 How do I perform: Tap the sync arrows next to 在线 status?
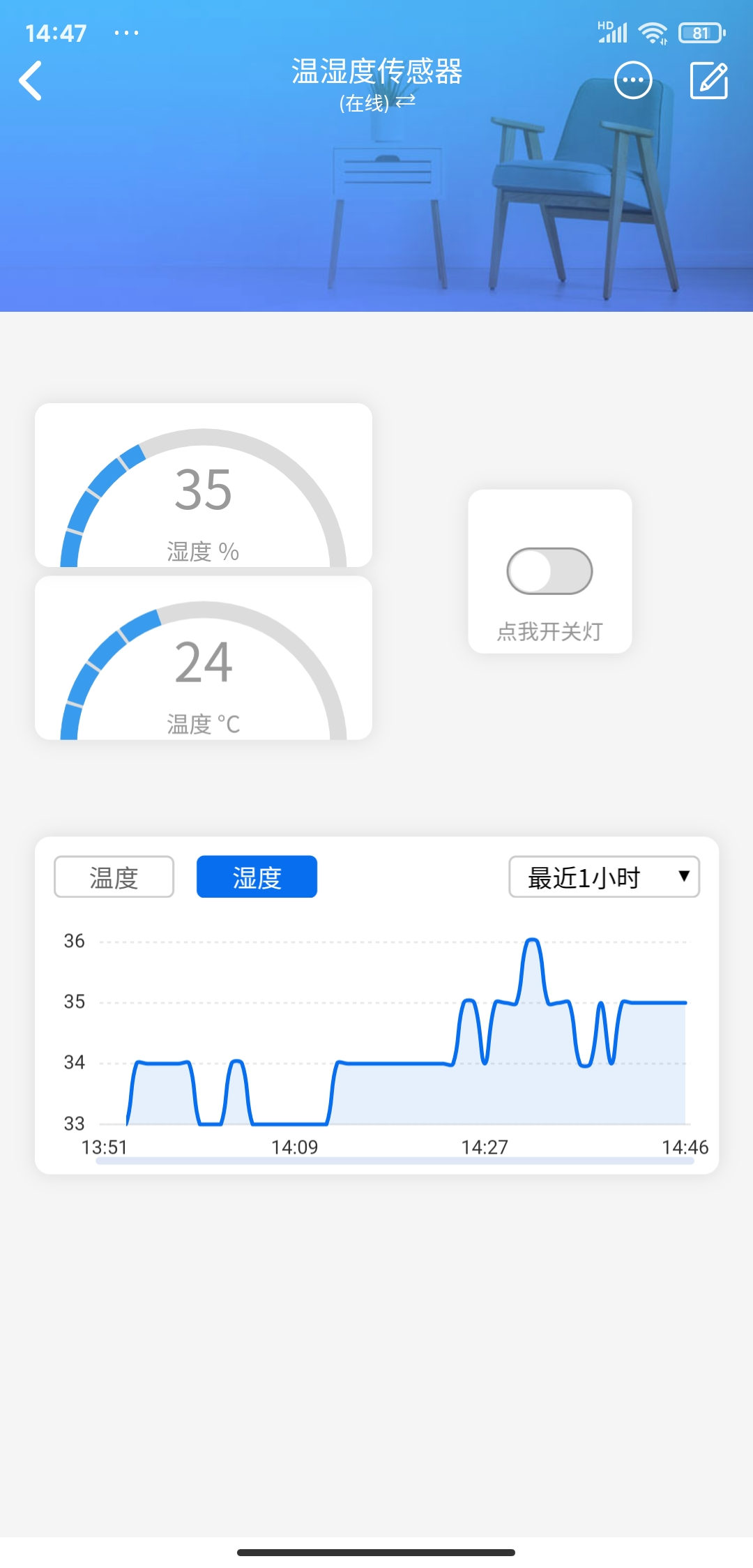(405, 103)
